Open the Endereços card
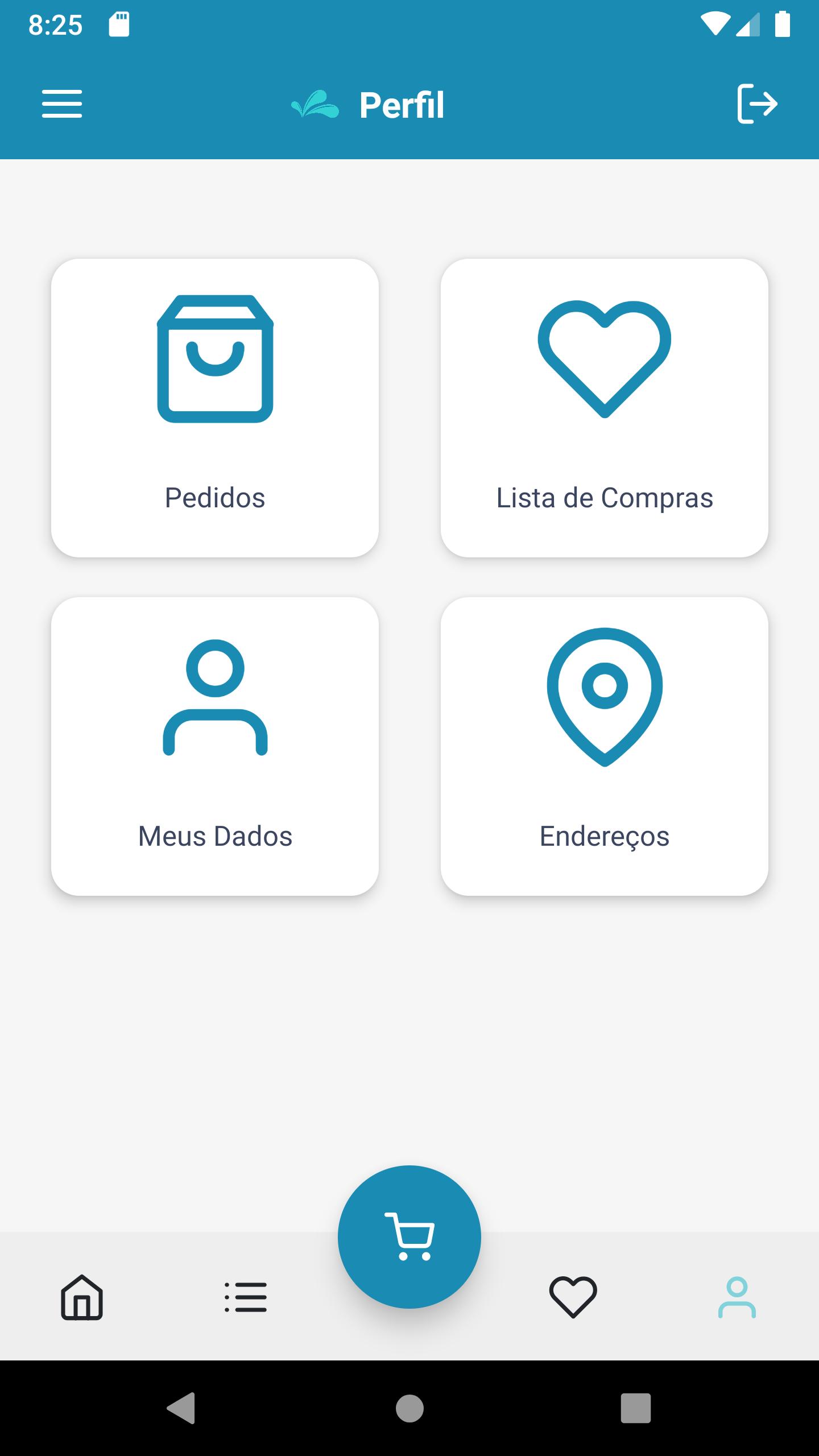819x1456 pixels. click(605, 746)
